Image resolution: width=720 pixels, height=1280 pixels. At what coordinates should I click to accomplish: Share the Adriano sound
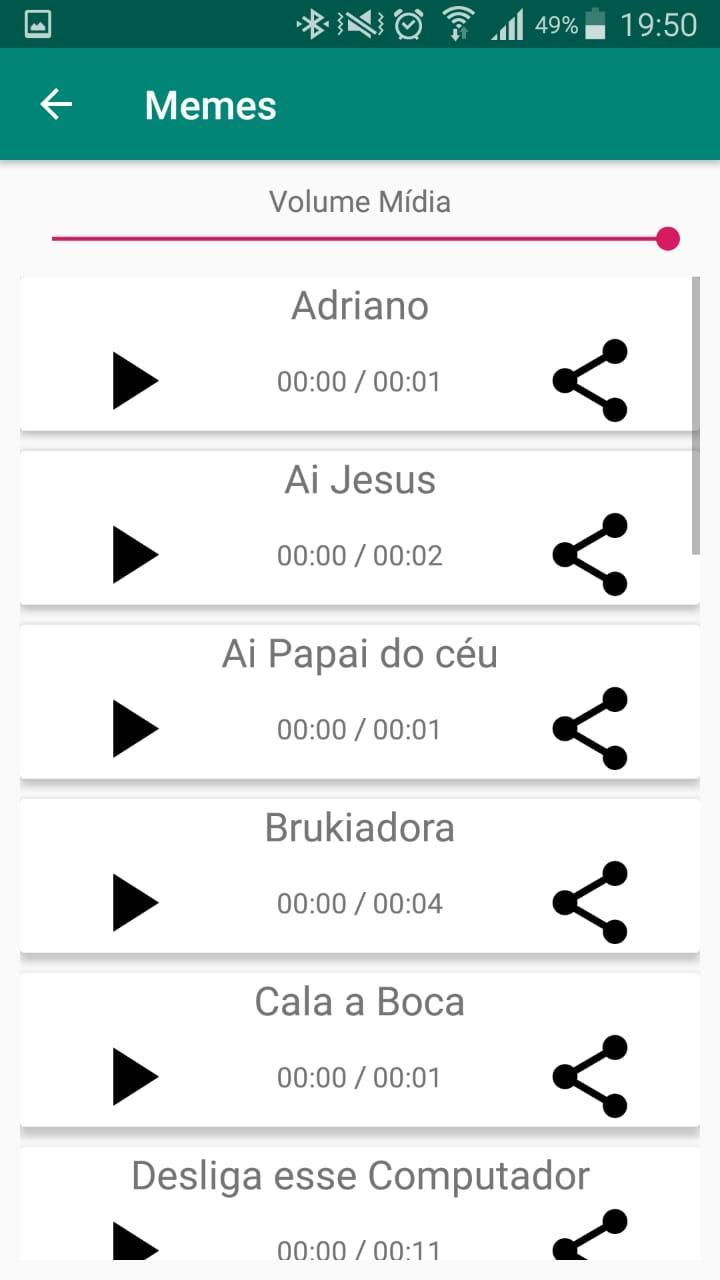[x=590, y=380]
